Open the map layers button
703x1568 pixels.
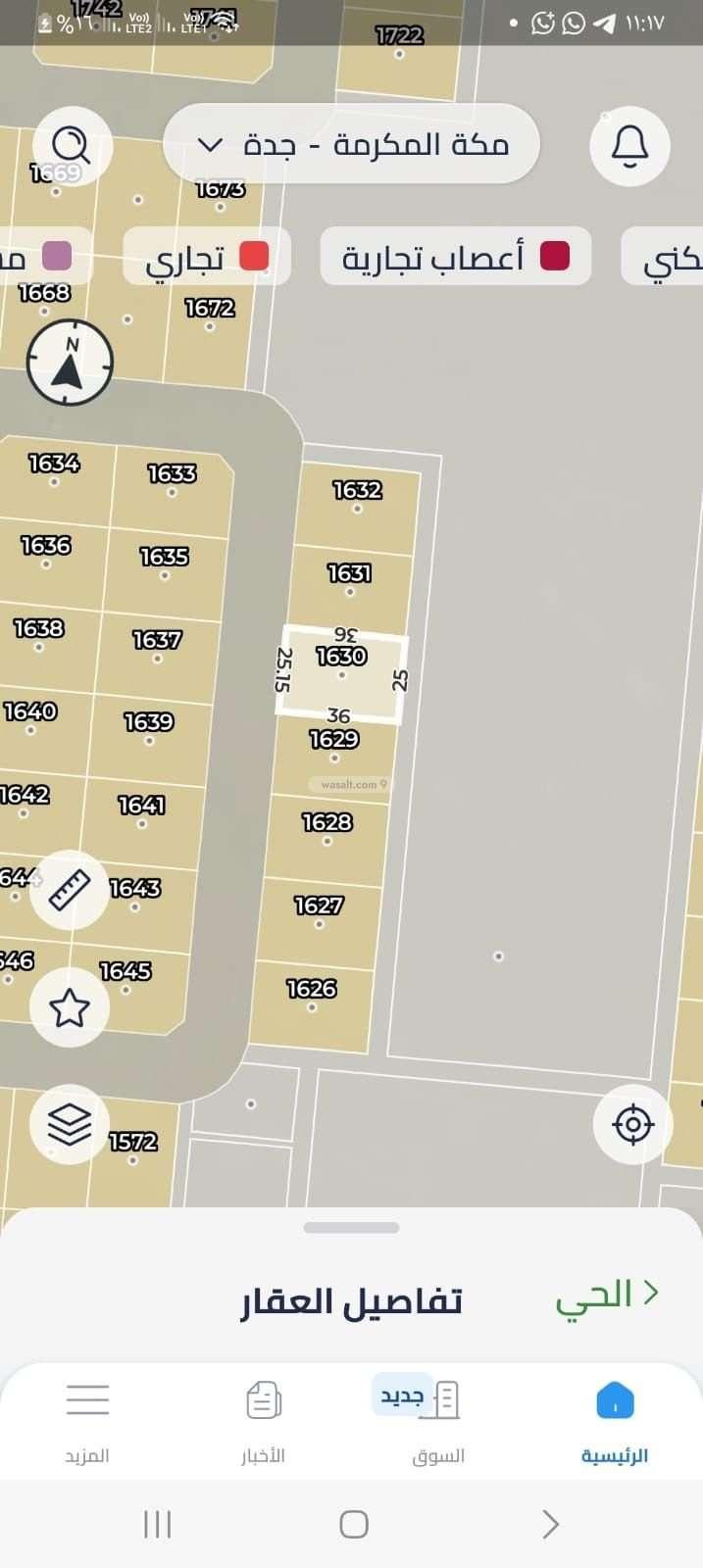tap(70, 1124)
